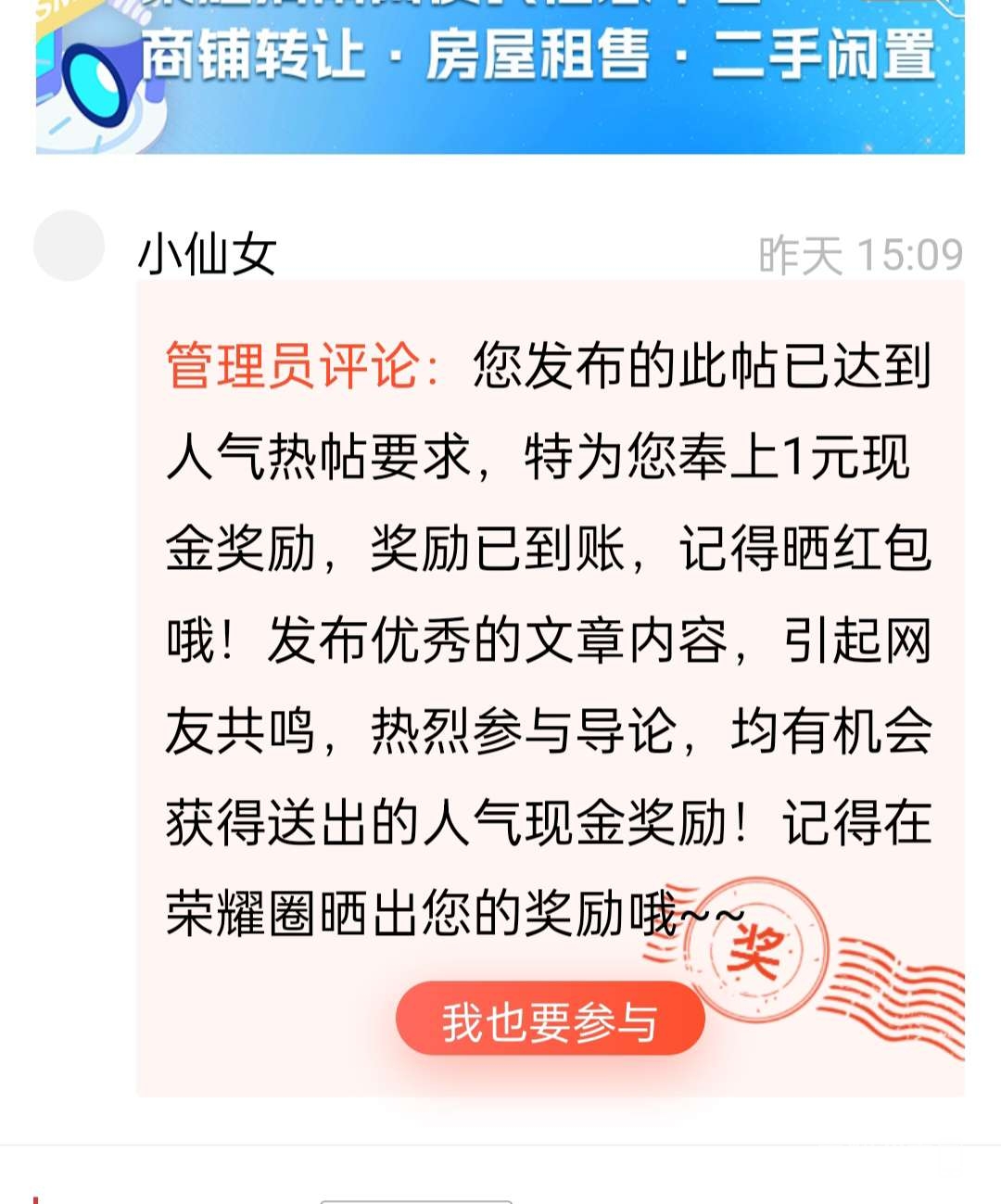Image resolution: width=1001 pixels, height=1204 pixels.
Task: Open 小仙女's profile avatar
Action: click(69, 246)
